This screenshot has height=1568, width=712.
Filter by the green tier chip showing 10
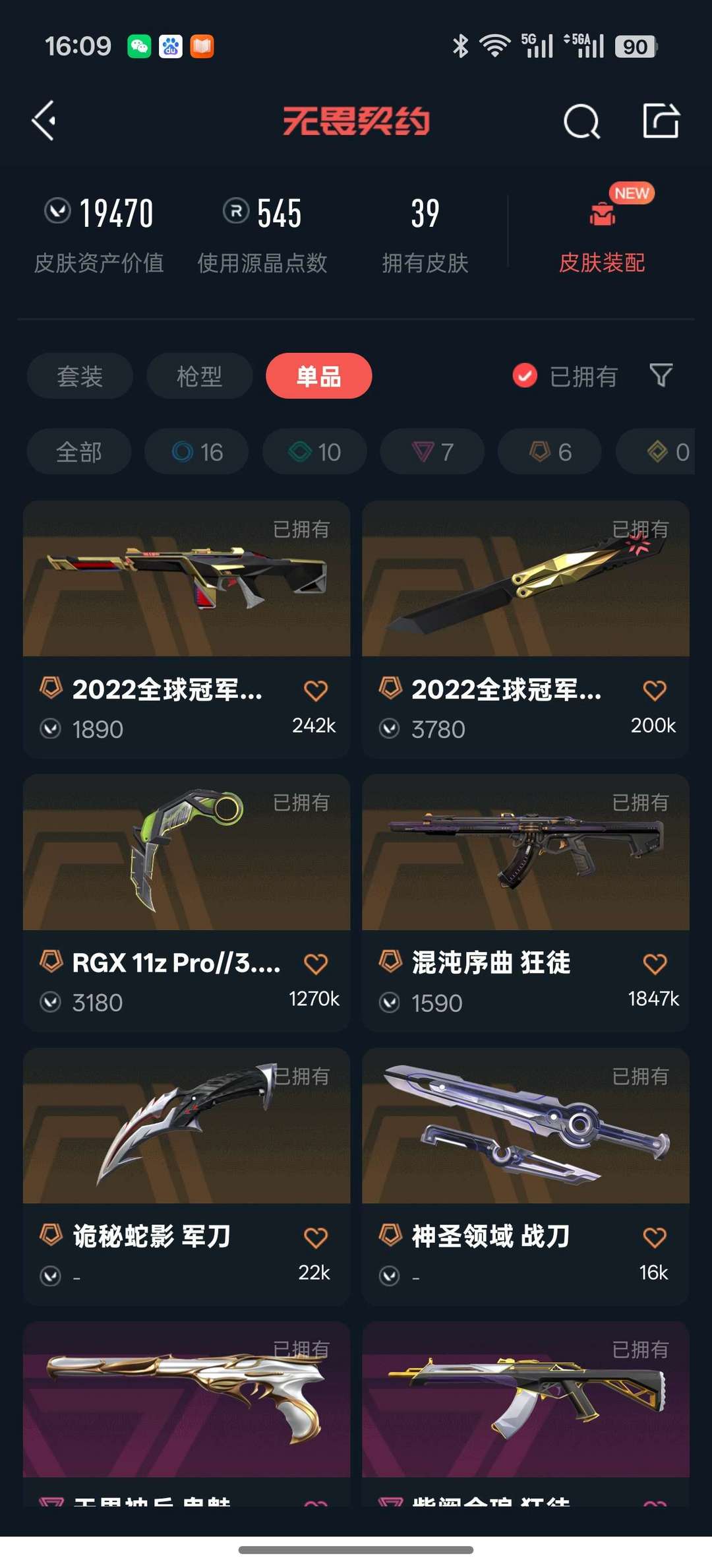pyautogui.click(x=314, y=452)
